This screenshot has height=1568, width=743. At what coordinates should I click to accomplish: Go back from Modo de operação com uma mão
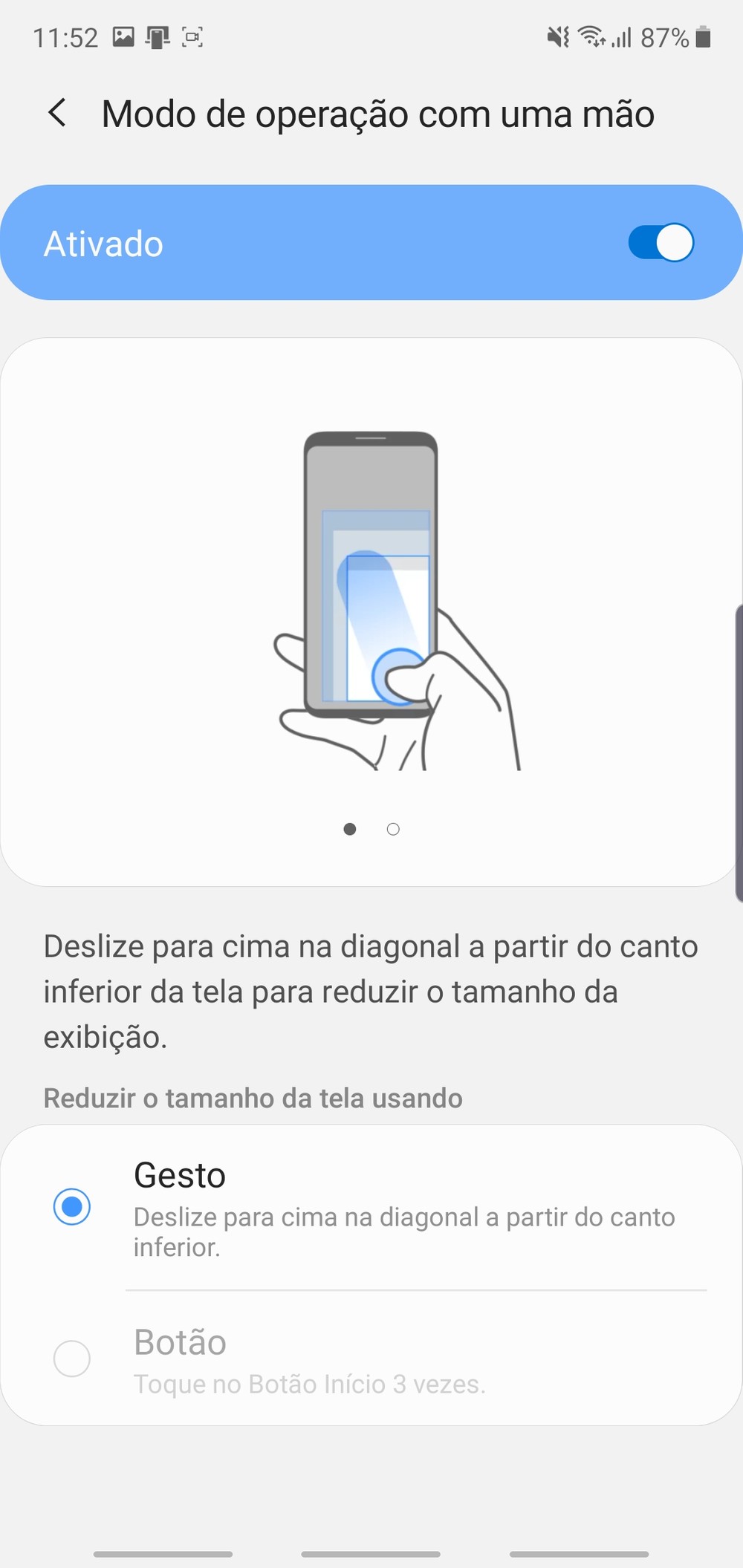[57, 114]
